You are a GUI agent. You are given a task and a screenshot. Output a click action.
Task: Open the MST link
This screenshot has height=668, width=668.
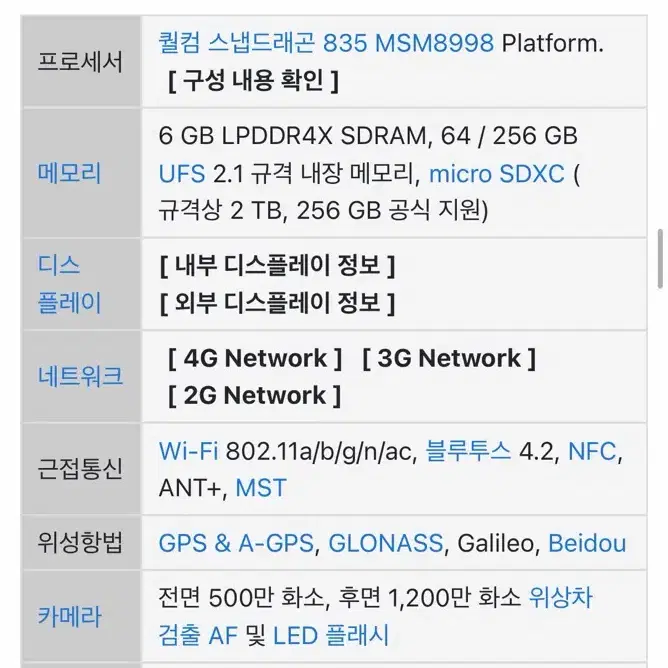261,488
